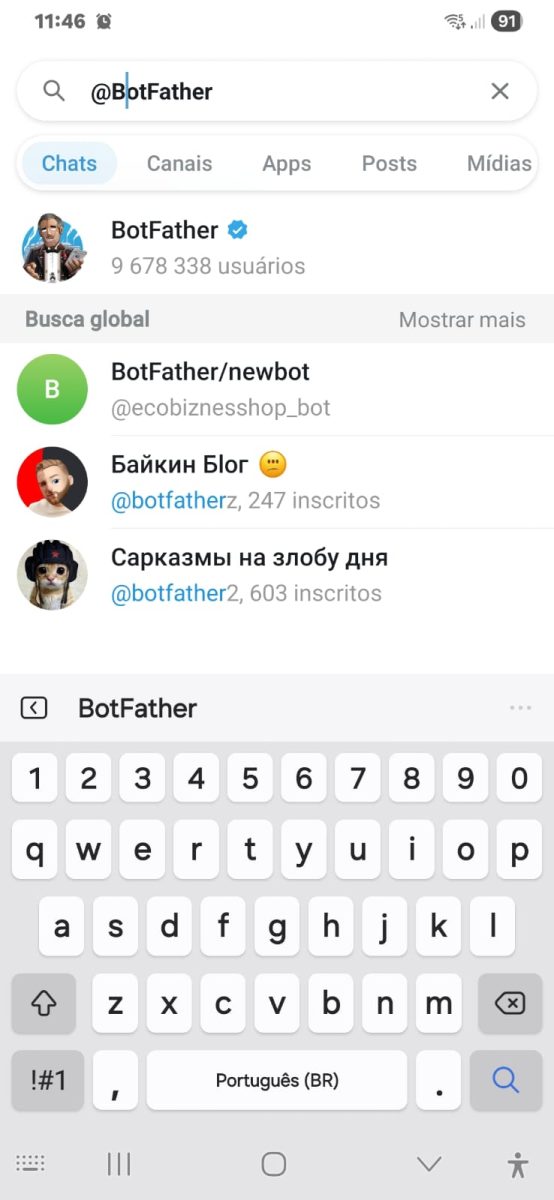Open the BotFather/newbot result
554x1200 pixels.
pyautogui.click(x=277, y=389)
